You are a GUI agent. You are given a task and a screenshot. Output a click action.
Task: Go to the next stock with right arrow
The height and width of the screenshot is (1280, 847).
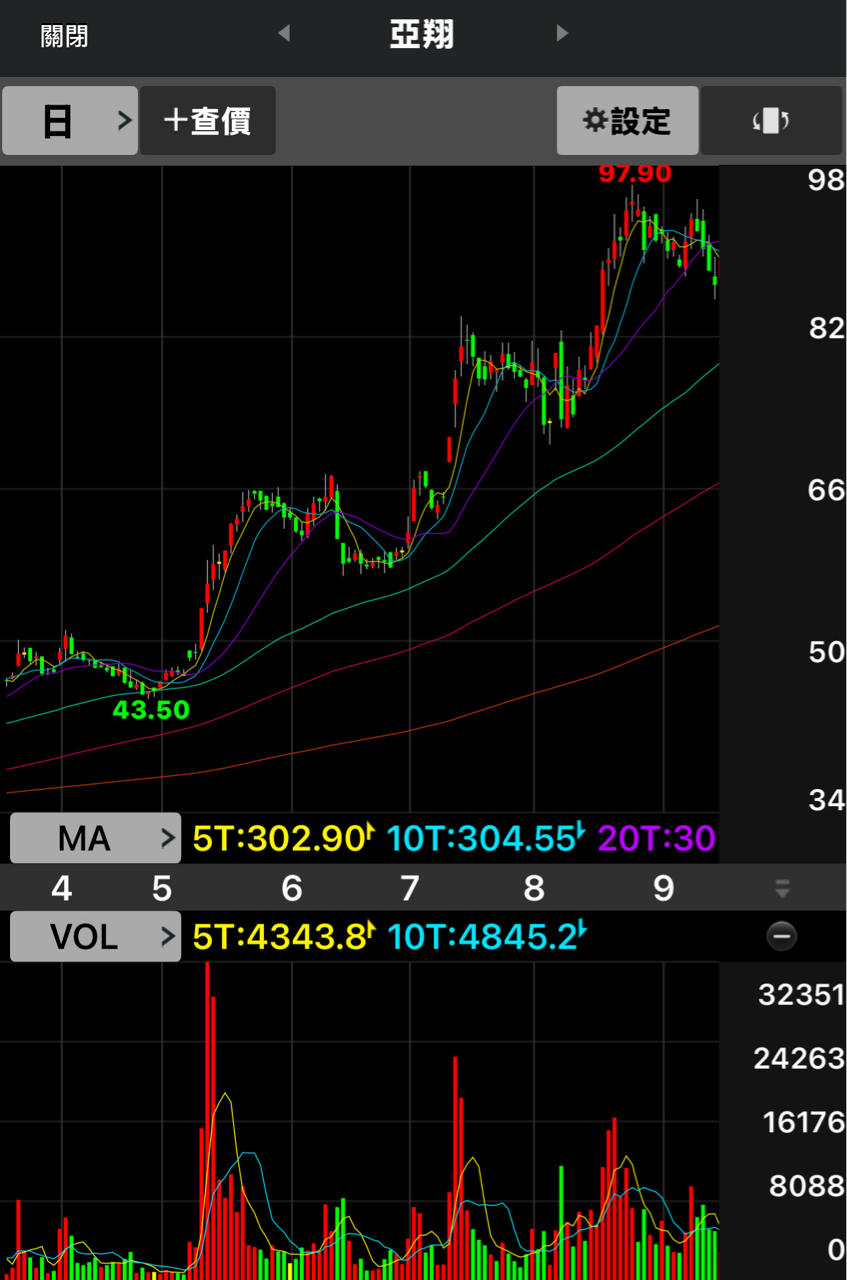point(562,34)
